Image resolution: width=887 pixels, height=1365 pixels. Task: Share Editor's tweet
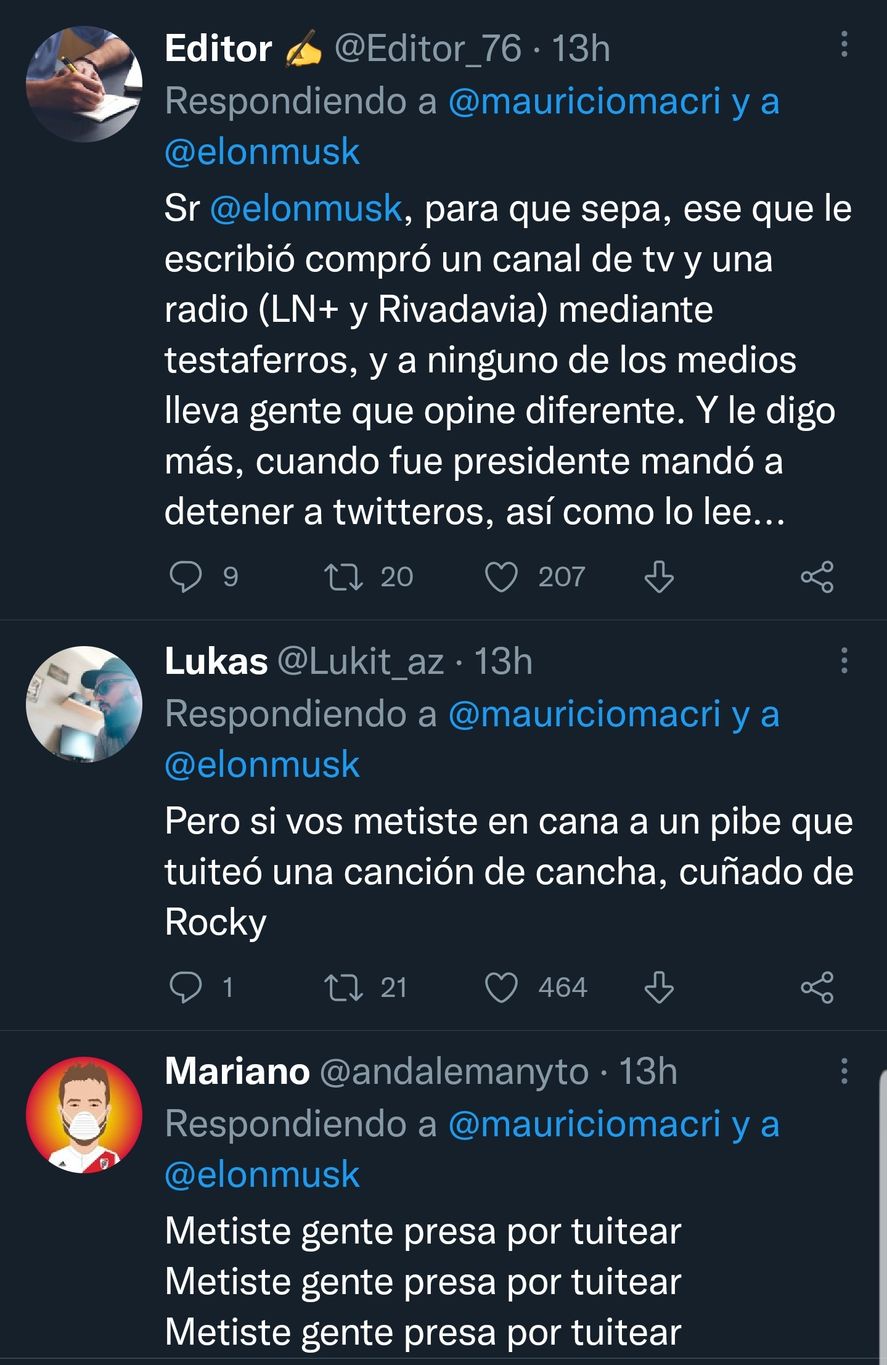(x=817, y=577)
